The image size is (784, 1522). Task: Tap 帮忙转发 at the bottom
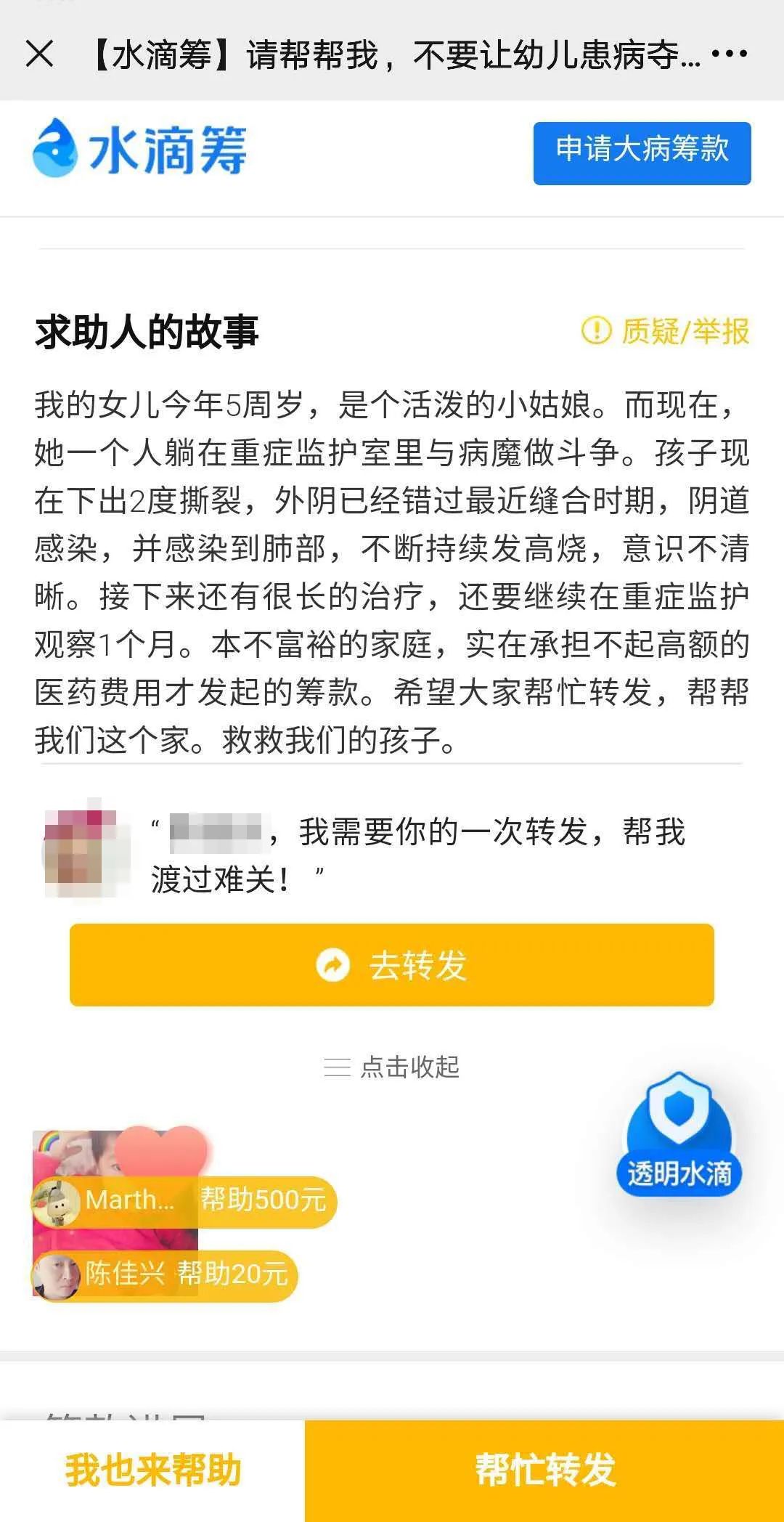click(544, 1470)
